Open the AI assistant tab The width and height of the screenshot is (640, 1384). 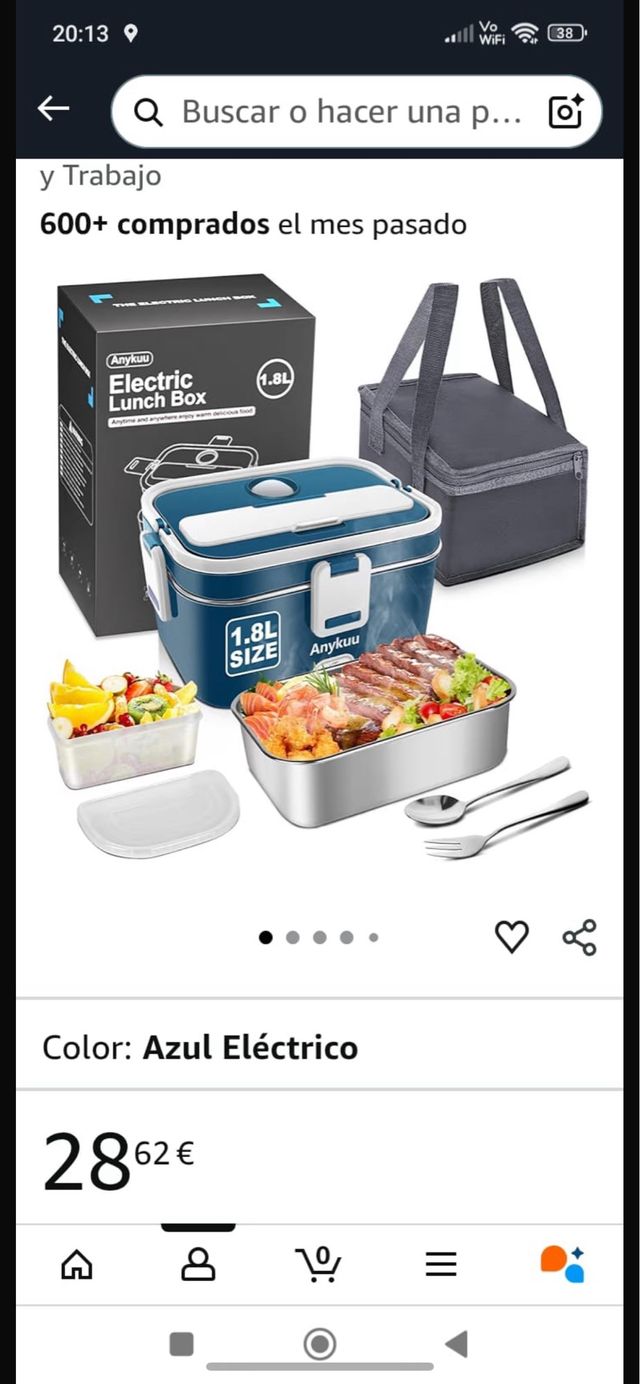tap(562, 1264)
